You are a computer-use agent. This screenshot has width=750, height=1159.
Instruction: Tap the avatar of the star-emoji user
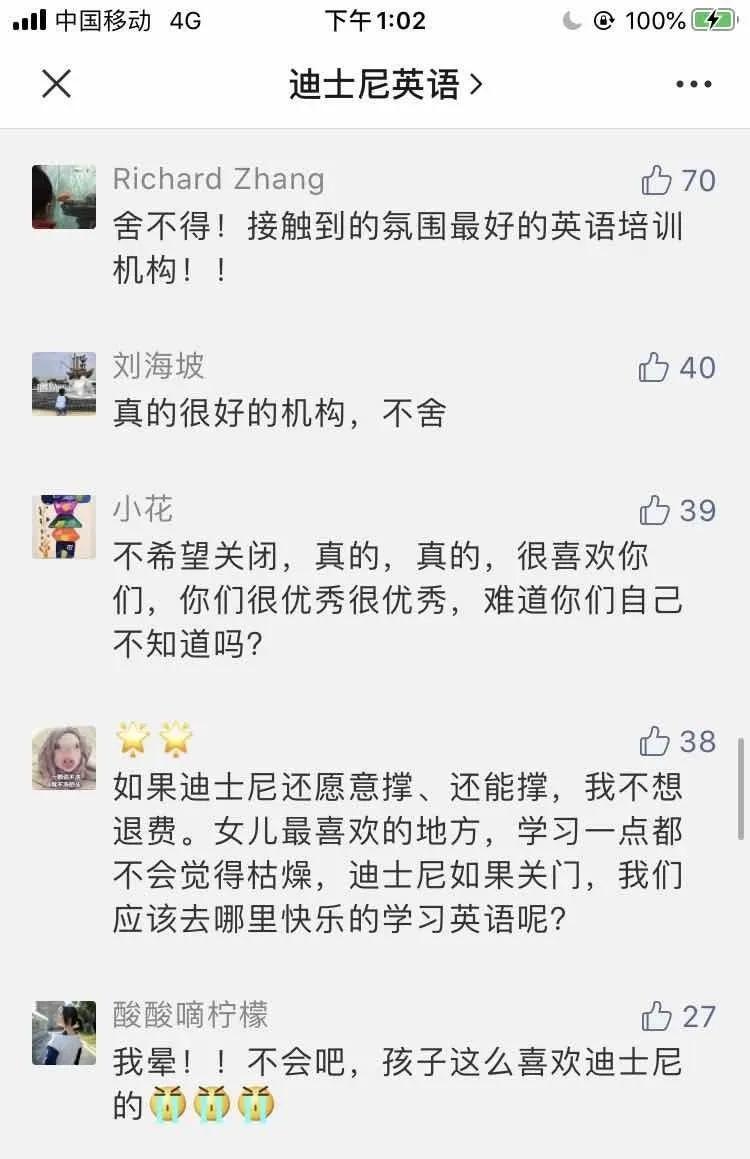point(63,757)
